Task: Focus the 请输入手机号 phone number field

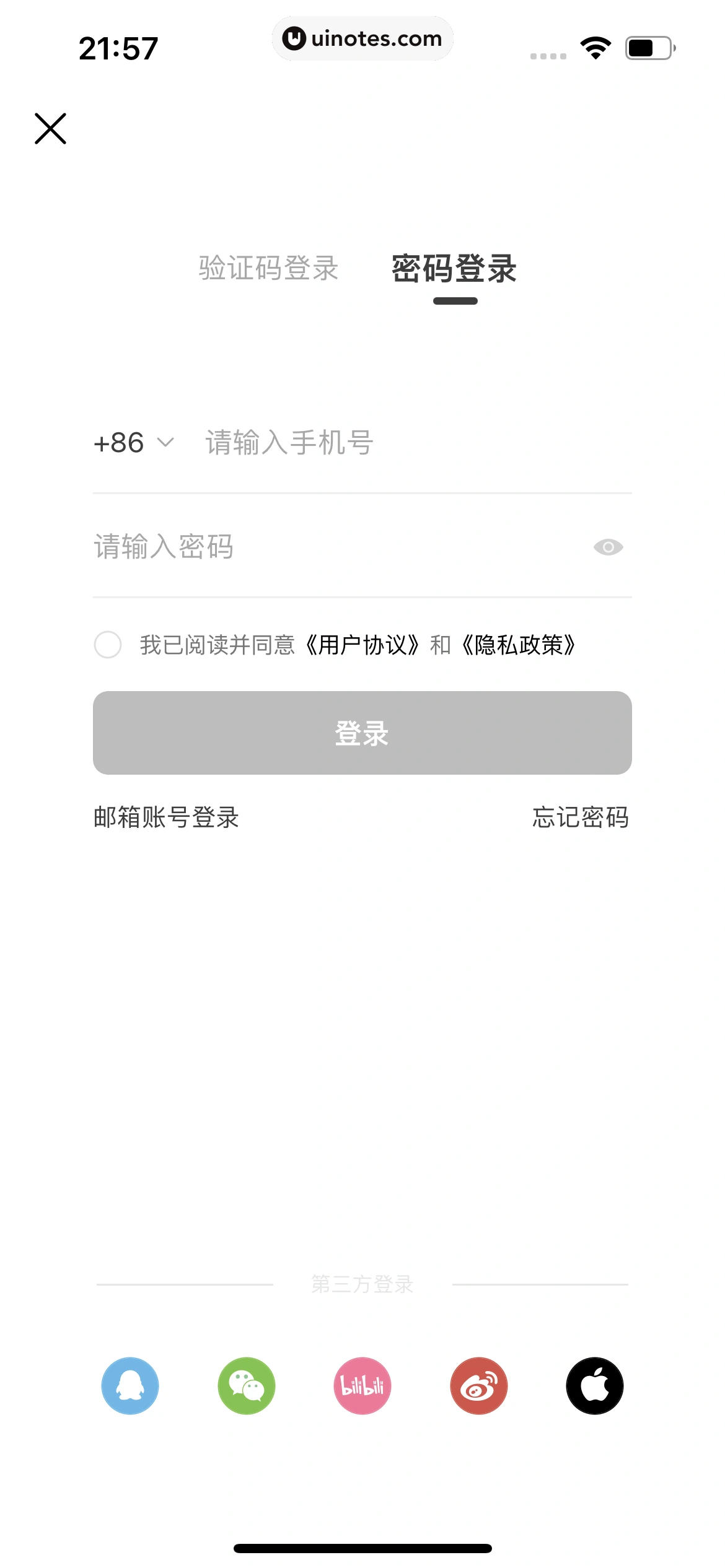Action: tap(409, 443)
